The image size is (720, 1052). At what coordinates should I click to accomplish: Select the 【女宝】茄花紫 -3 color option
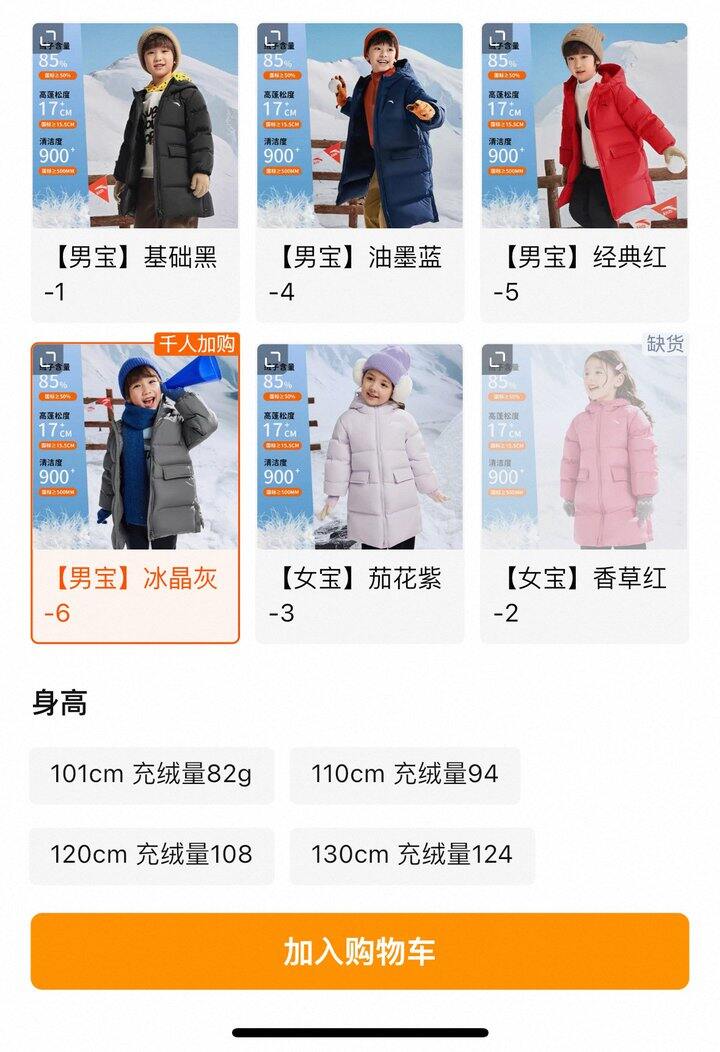(360, 594)
